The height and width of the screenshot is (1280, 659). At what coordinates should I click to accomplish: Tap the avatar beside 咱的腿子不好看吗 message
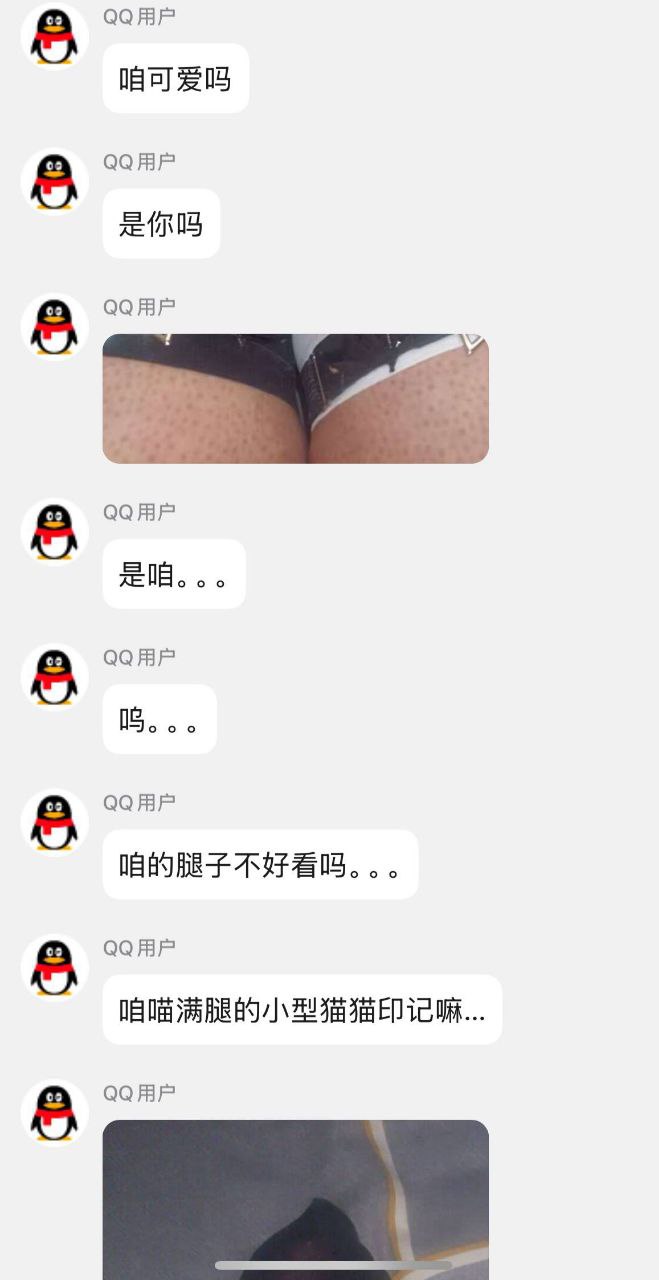pyautogui.click(x=55, y=822)
